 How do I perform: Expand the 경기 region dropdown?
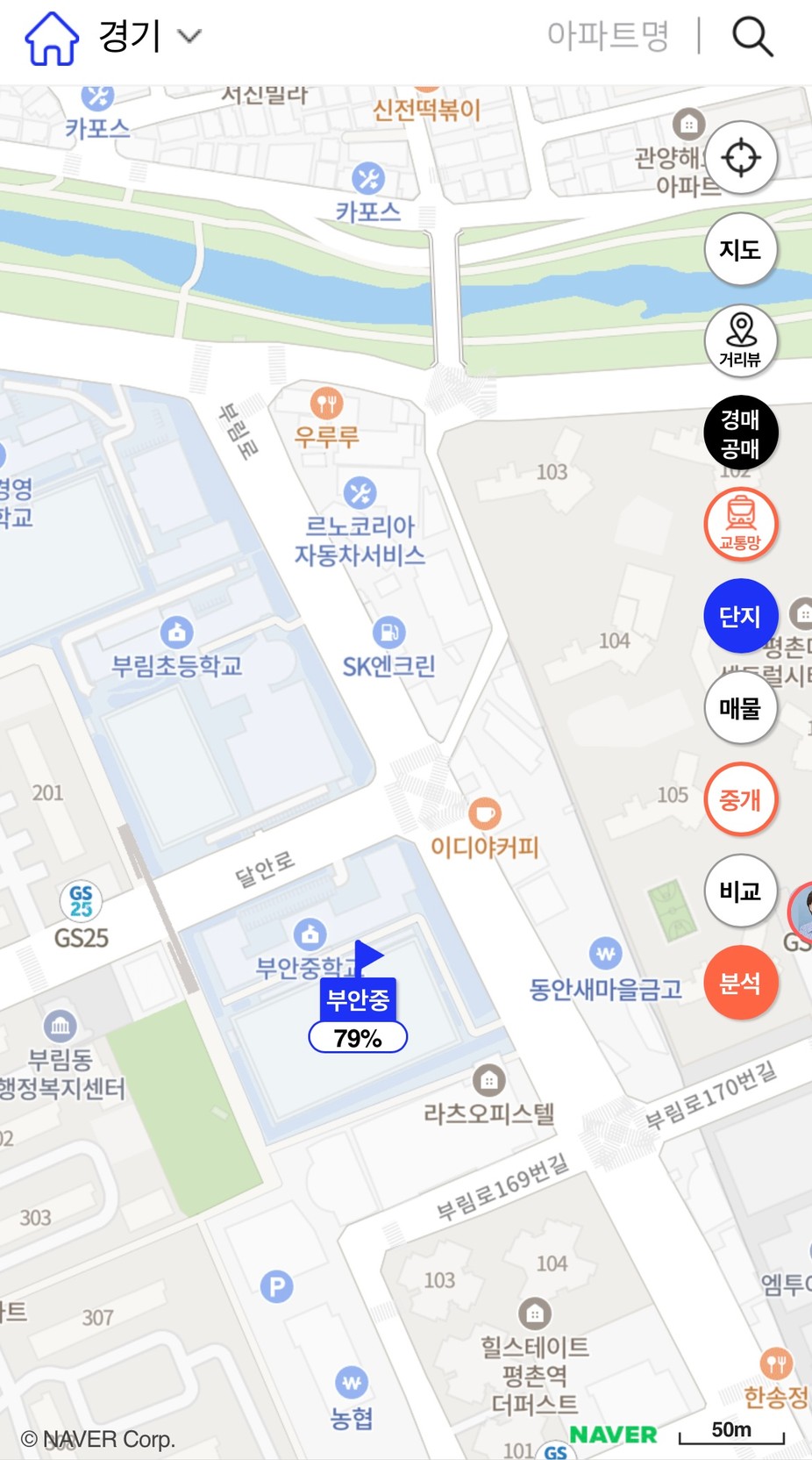[150, 36]
